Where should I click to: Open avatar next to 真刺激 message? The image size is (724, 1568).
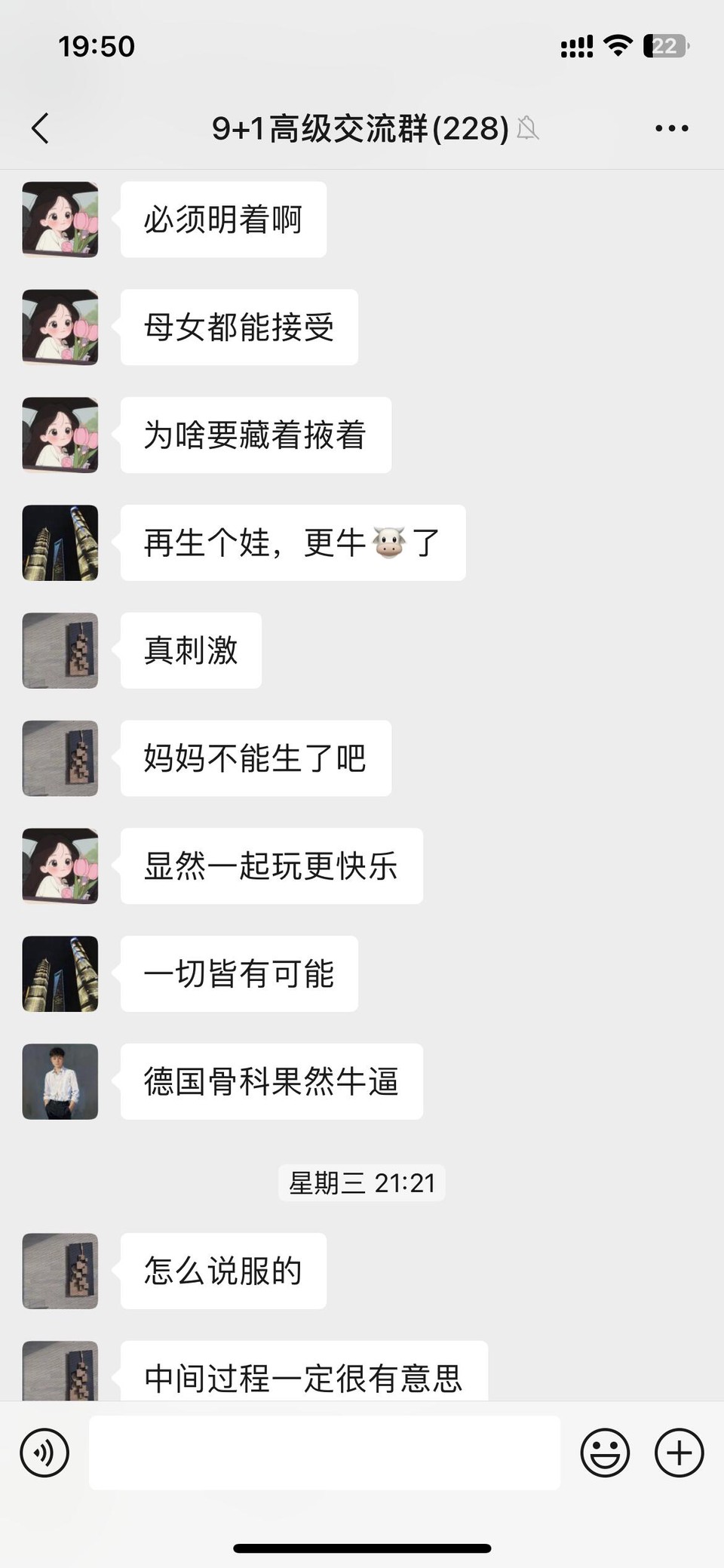[x=60, y=650]
